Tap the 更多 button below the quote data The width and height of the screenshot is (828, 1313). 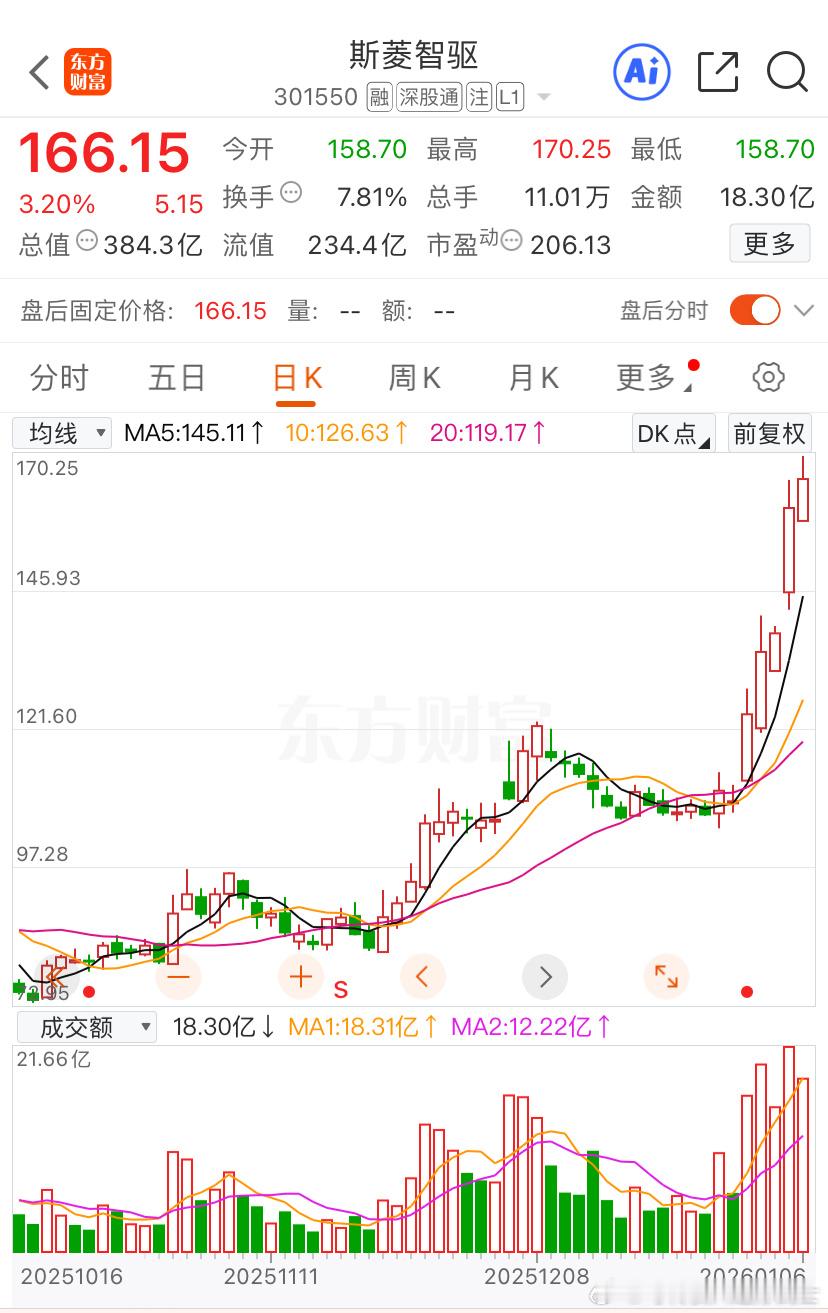769,243
